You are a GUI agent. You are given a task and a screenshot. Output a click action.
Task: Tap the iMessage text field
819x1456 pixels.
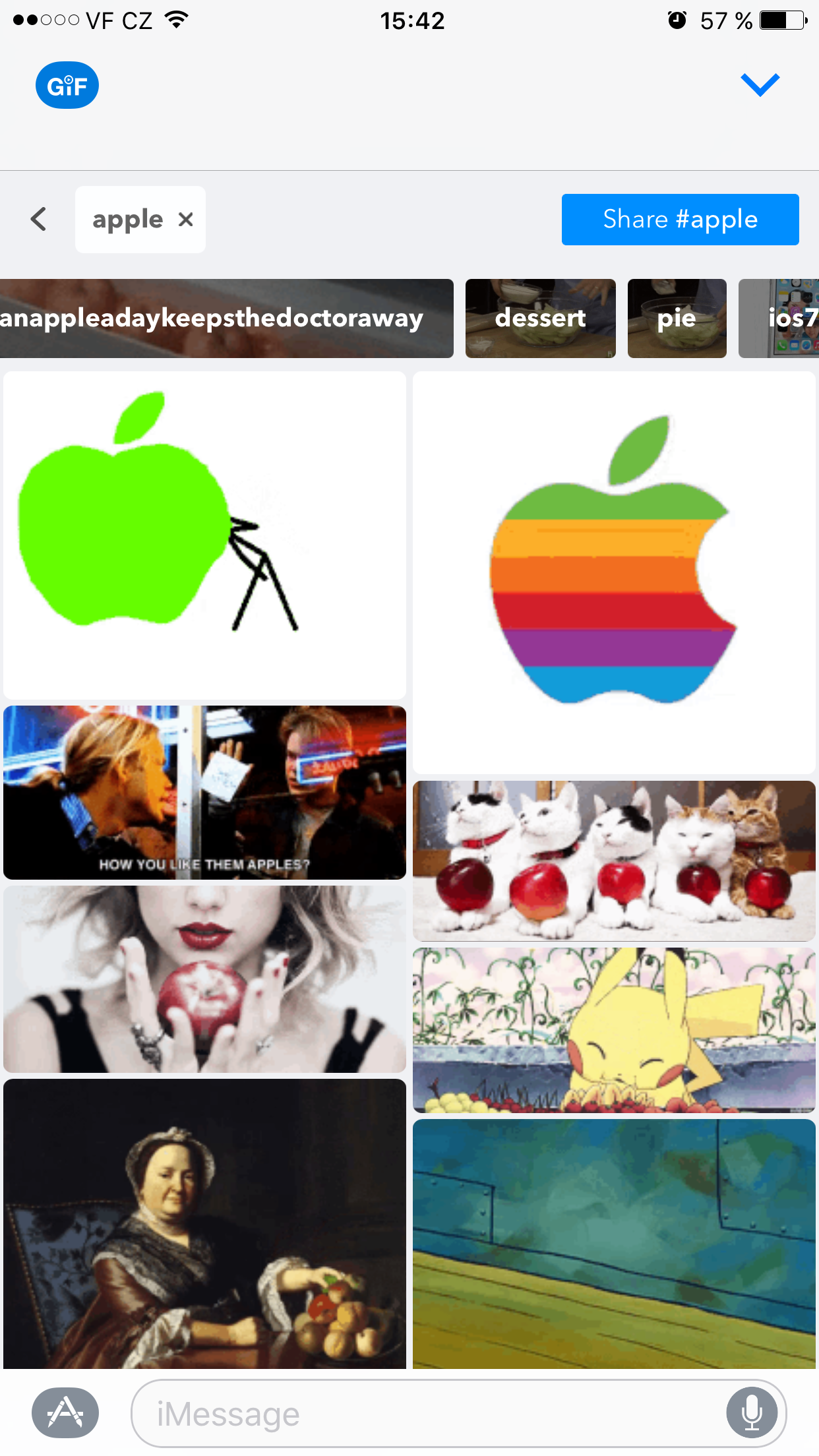pyautogui.click(x=422, y=1414)
